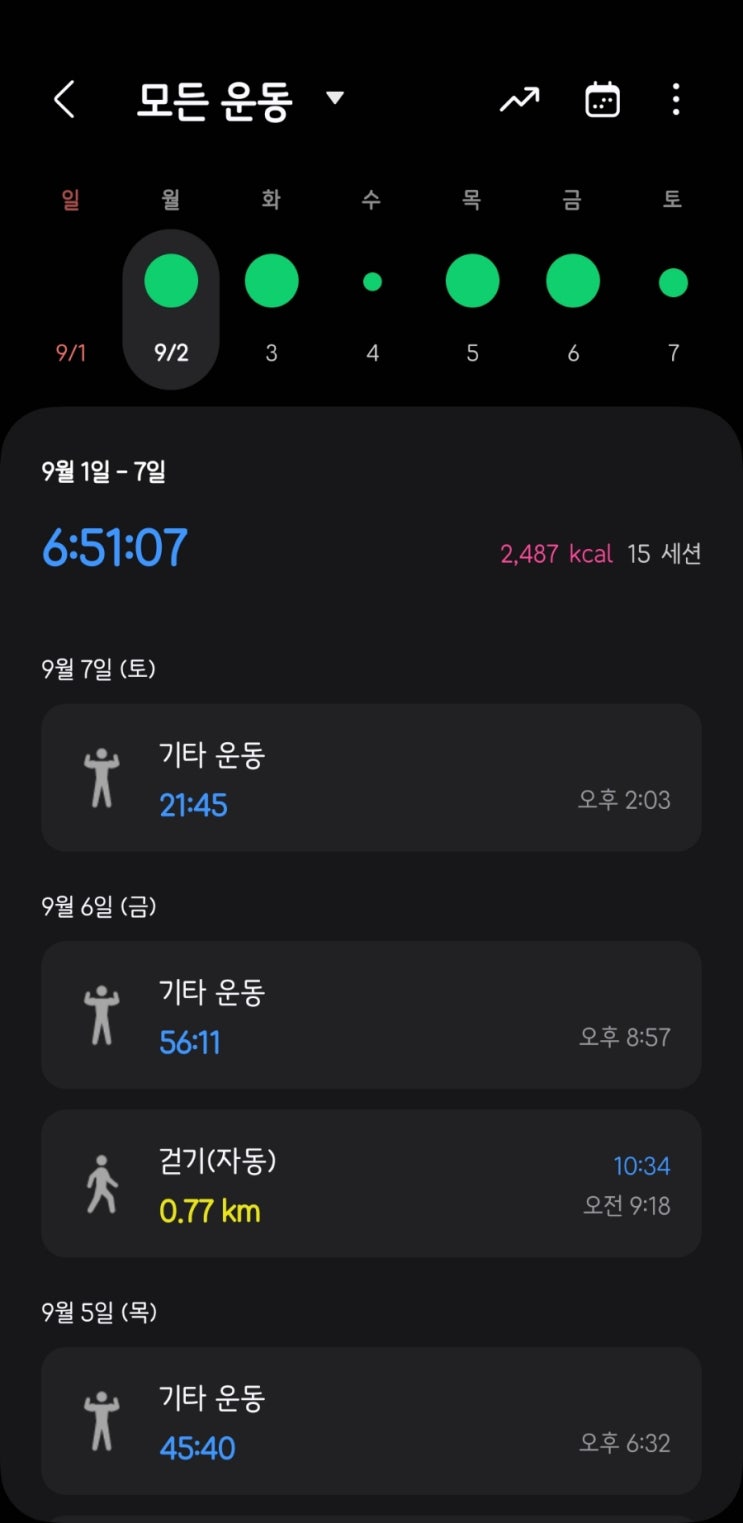Open the 걷기(자동) 0.77 km walk

371,1184
